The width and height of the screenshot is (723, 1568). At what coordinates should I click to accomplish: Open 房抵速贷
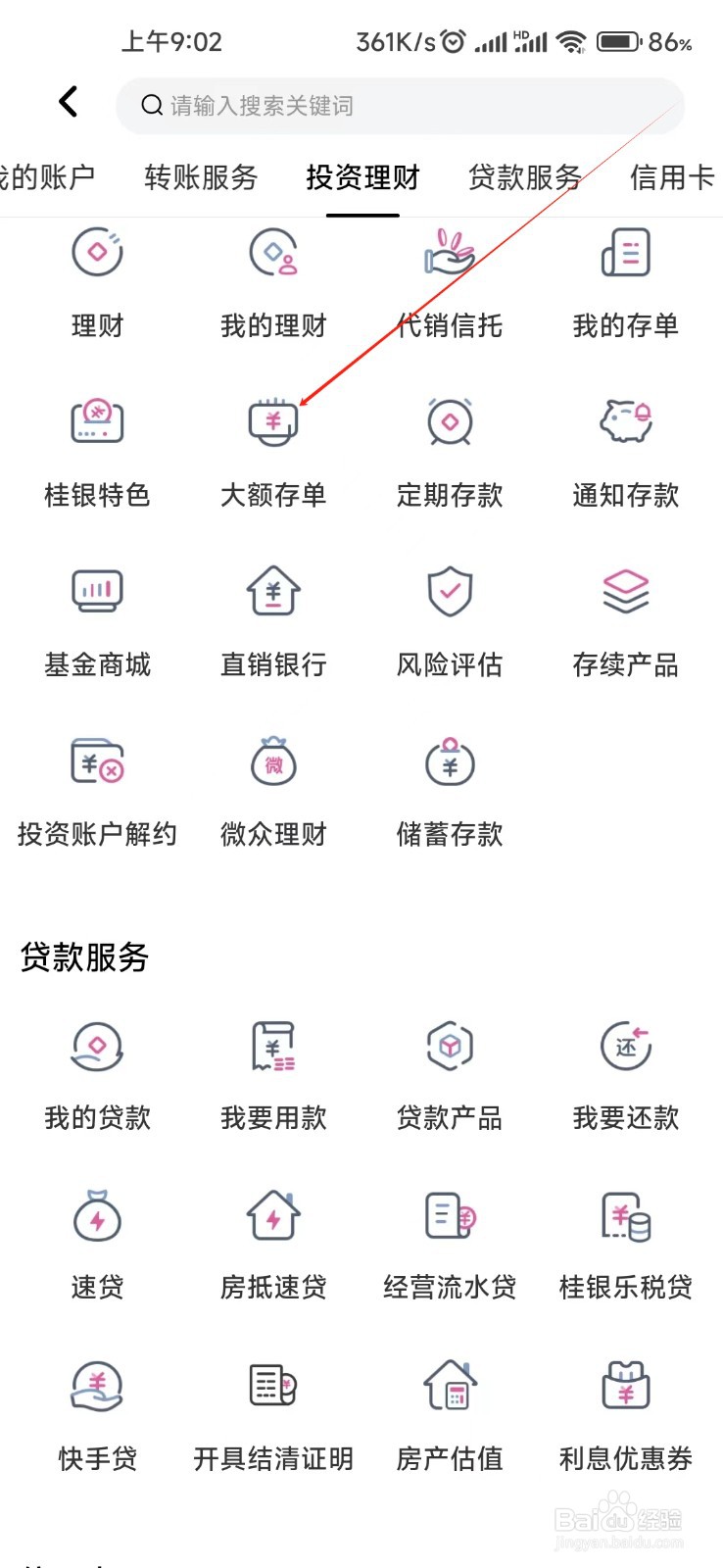[273, 1245]
